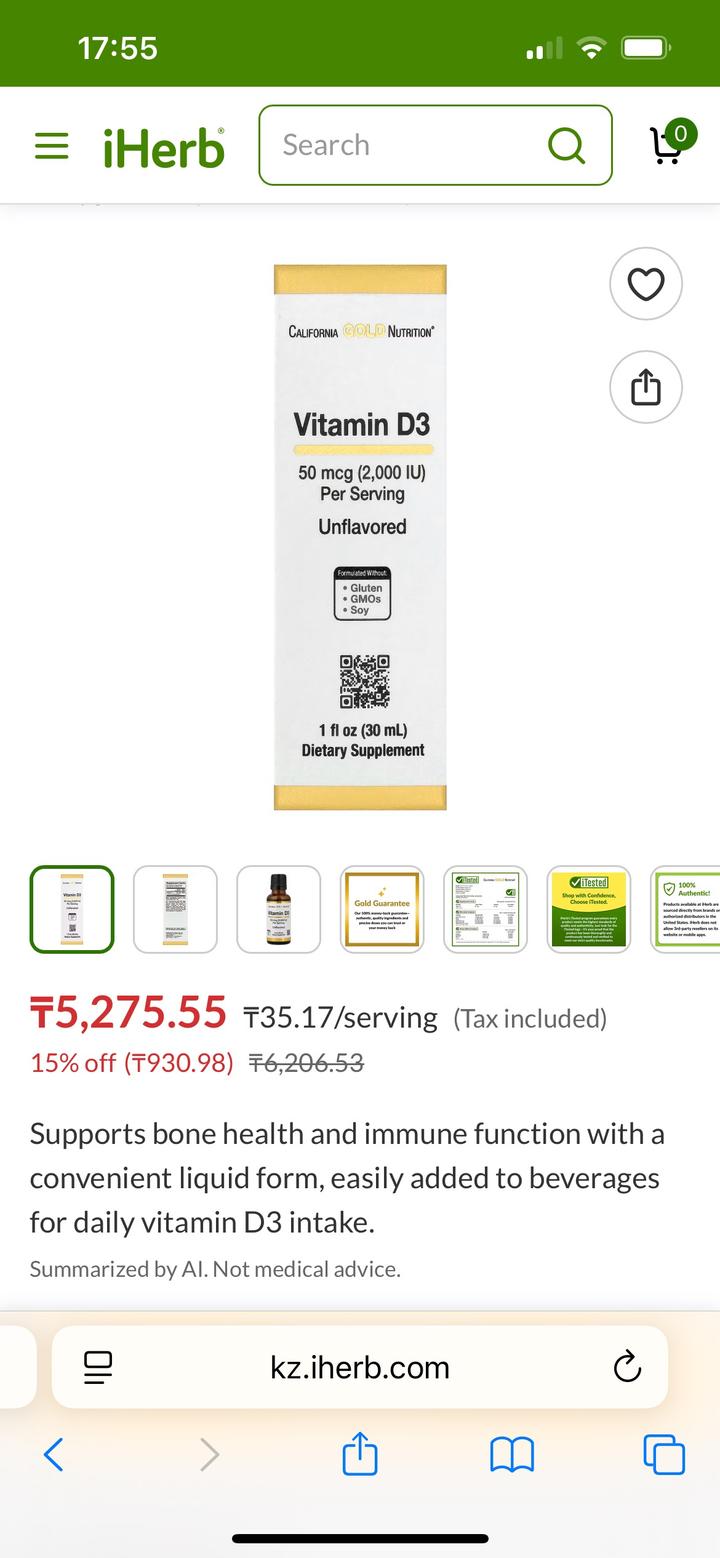Open Safari page settings menu
720x1558 pixels.
(98, 1367)
